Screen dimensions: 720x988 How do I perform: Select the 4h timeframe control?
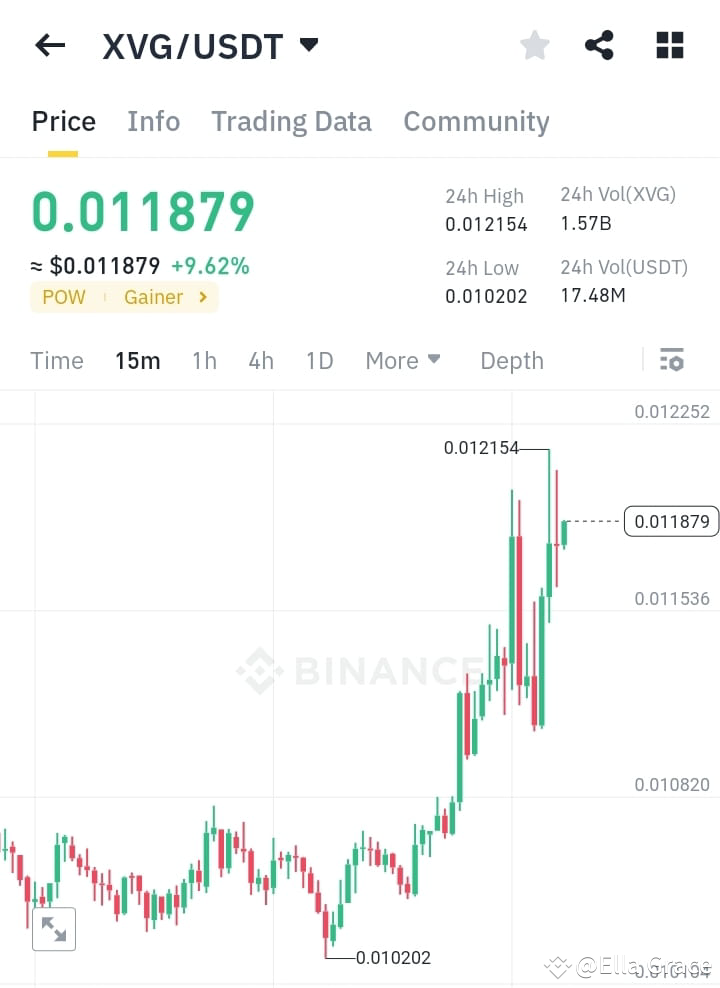(x=261, y=360)
